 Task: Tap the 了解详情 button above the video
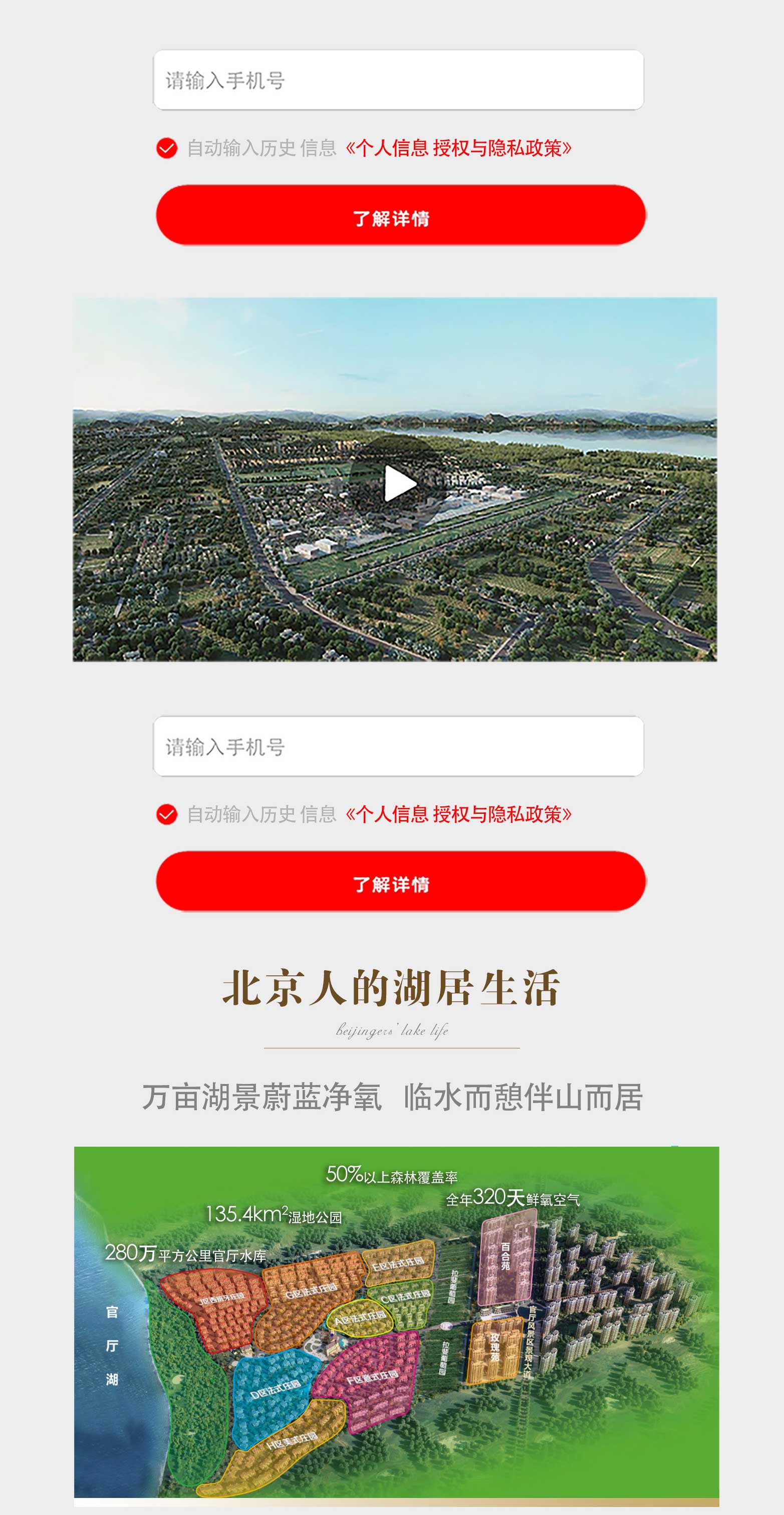400,216
